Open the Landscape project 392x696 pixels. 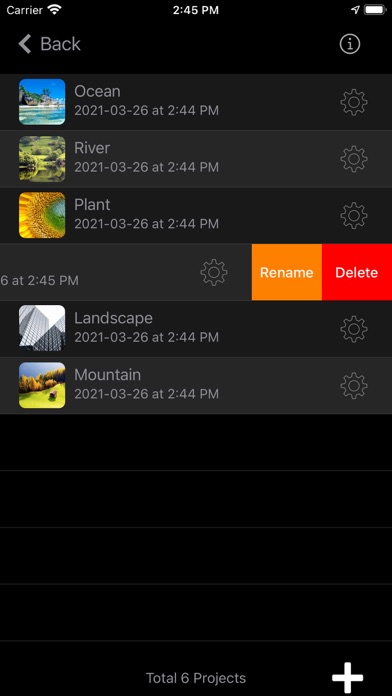(196, 329)
